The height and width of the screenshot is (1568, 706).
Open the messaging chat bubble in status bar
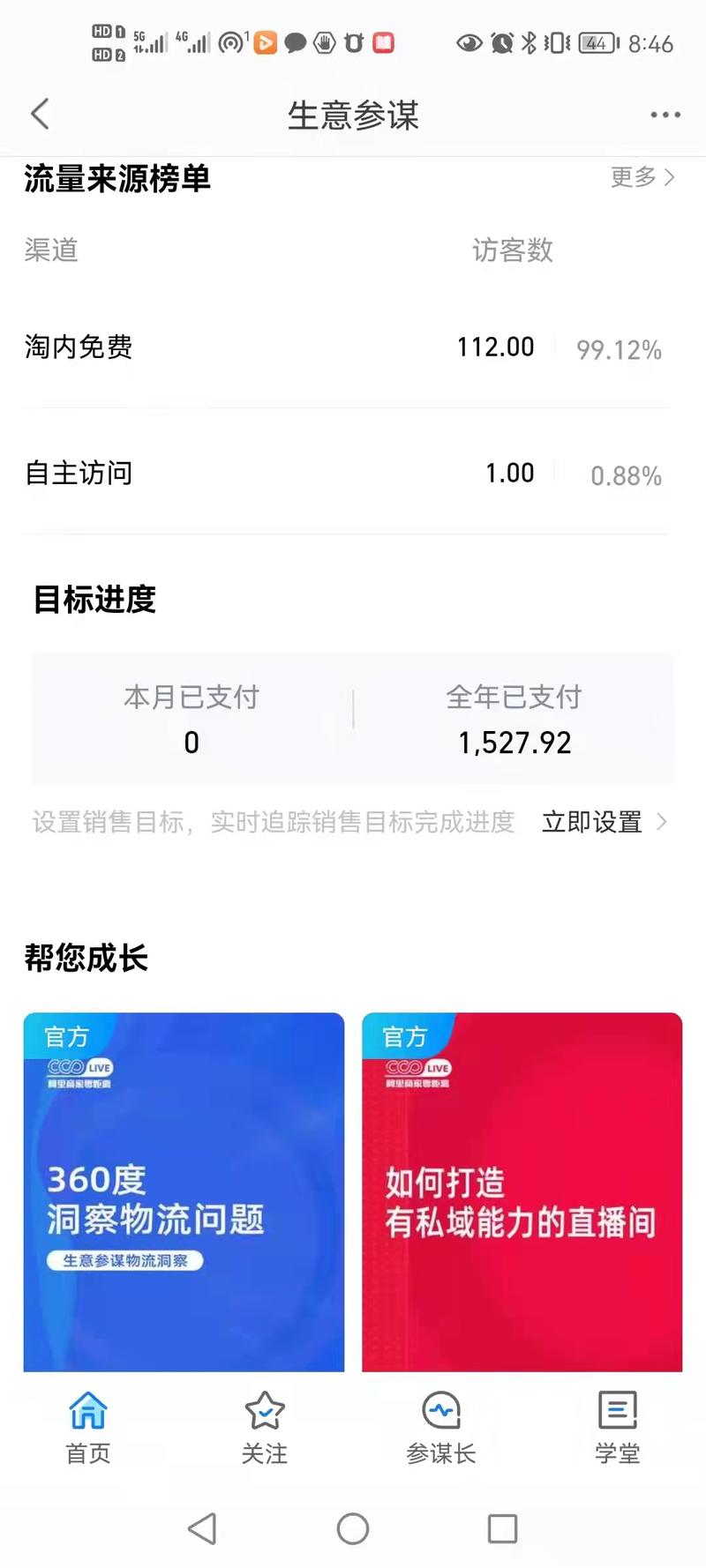coord(297,42)
